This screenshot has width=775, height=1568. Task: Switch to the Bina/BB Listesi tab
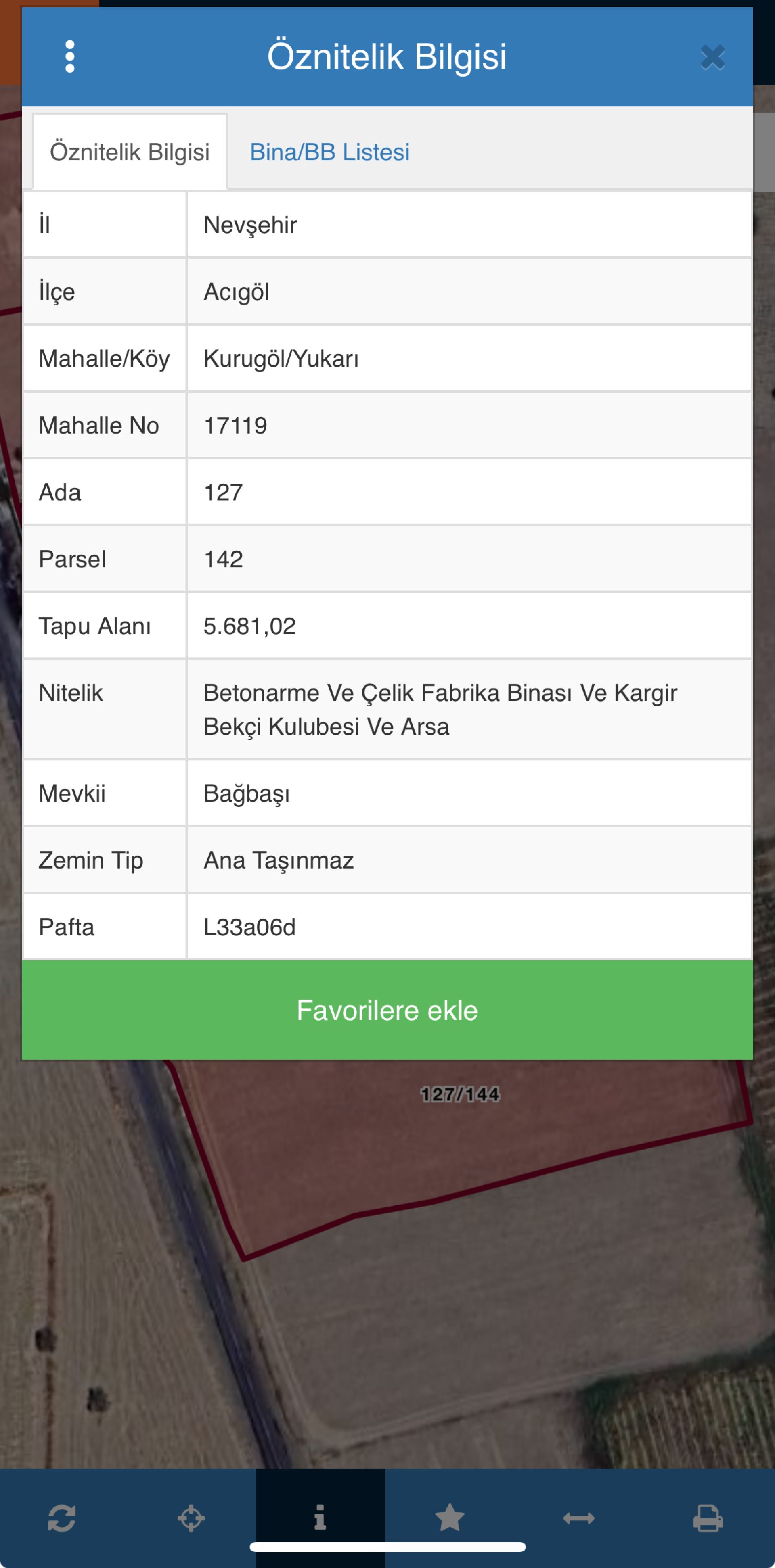(329, 152)
